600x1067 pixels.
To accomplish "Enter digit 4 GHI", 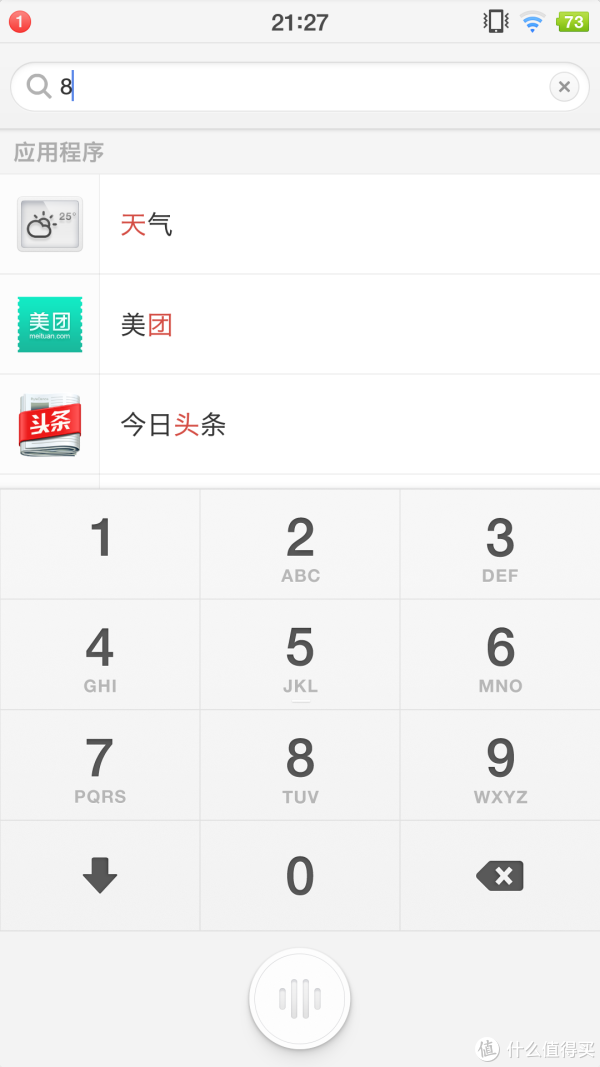I will click(100, 655).
